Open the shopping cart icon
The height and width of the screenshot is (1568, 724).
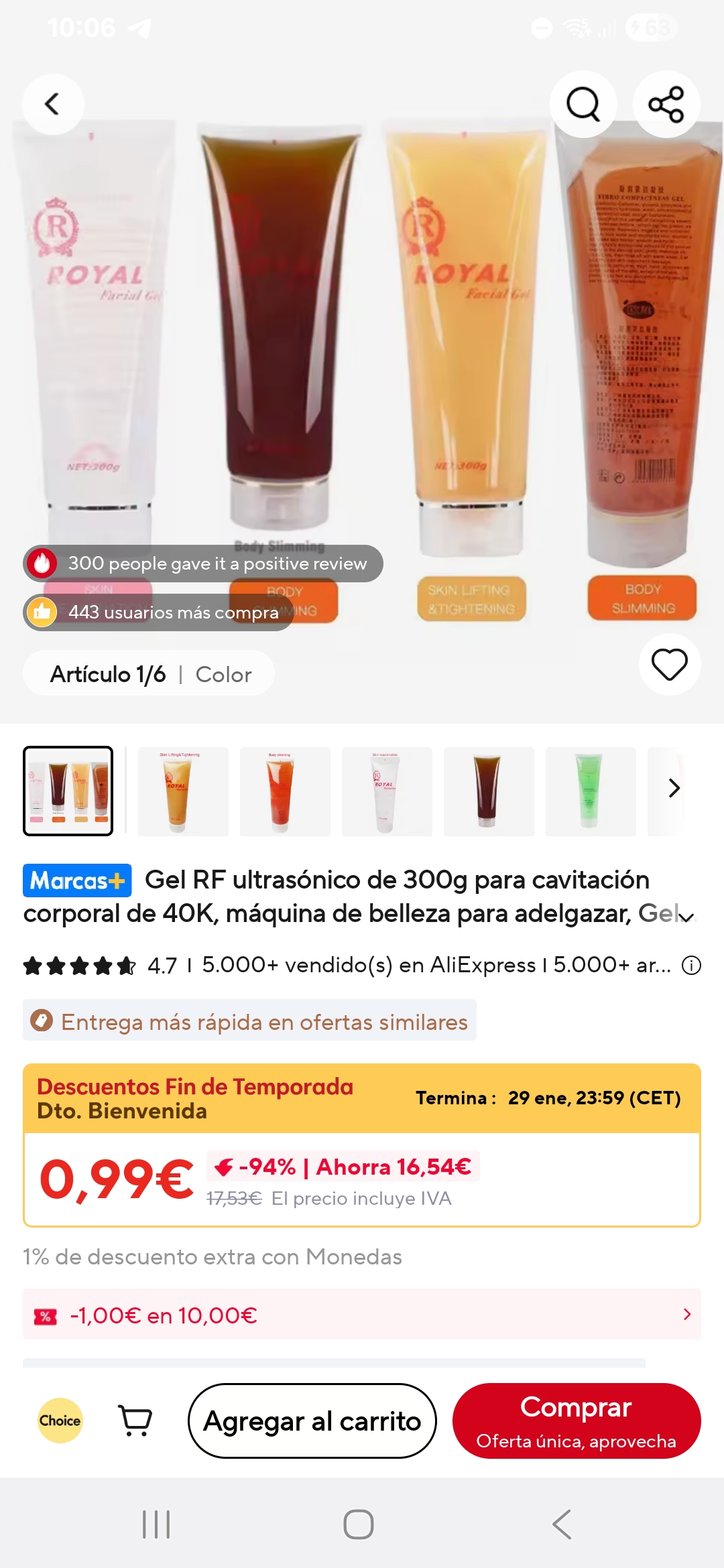click(135, 1420)
